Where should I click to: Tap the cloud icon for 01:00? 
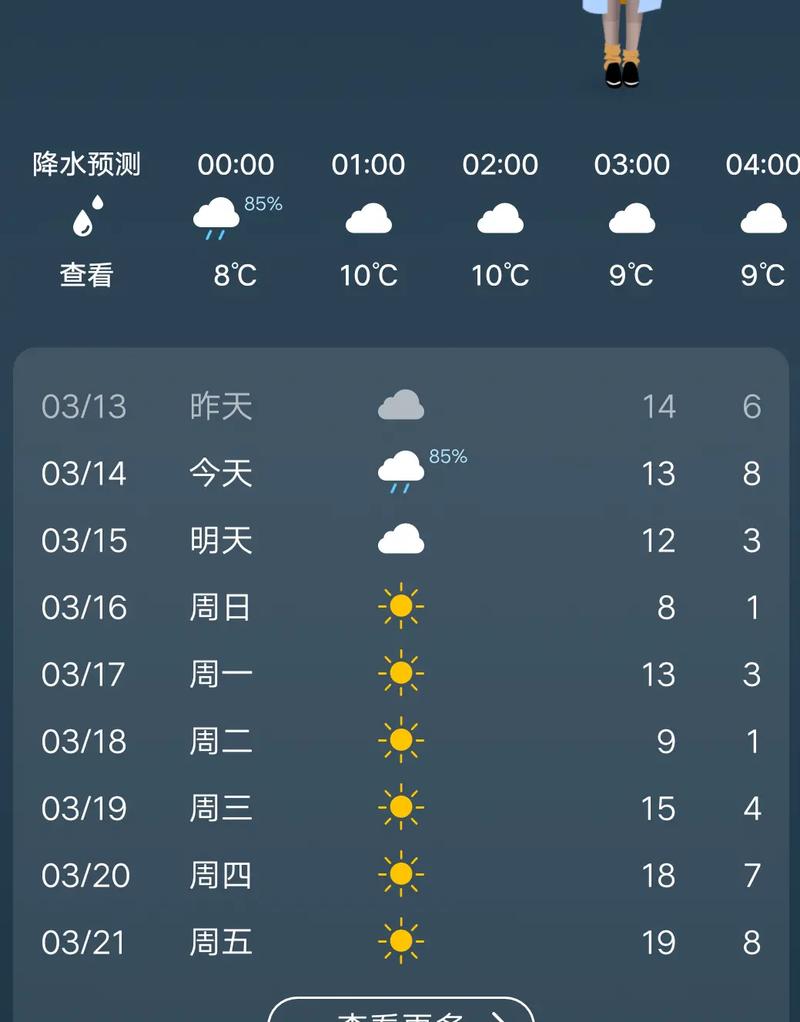[368, 218]
